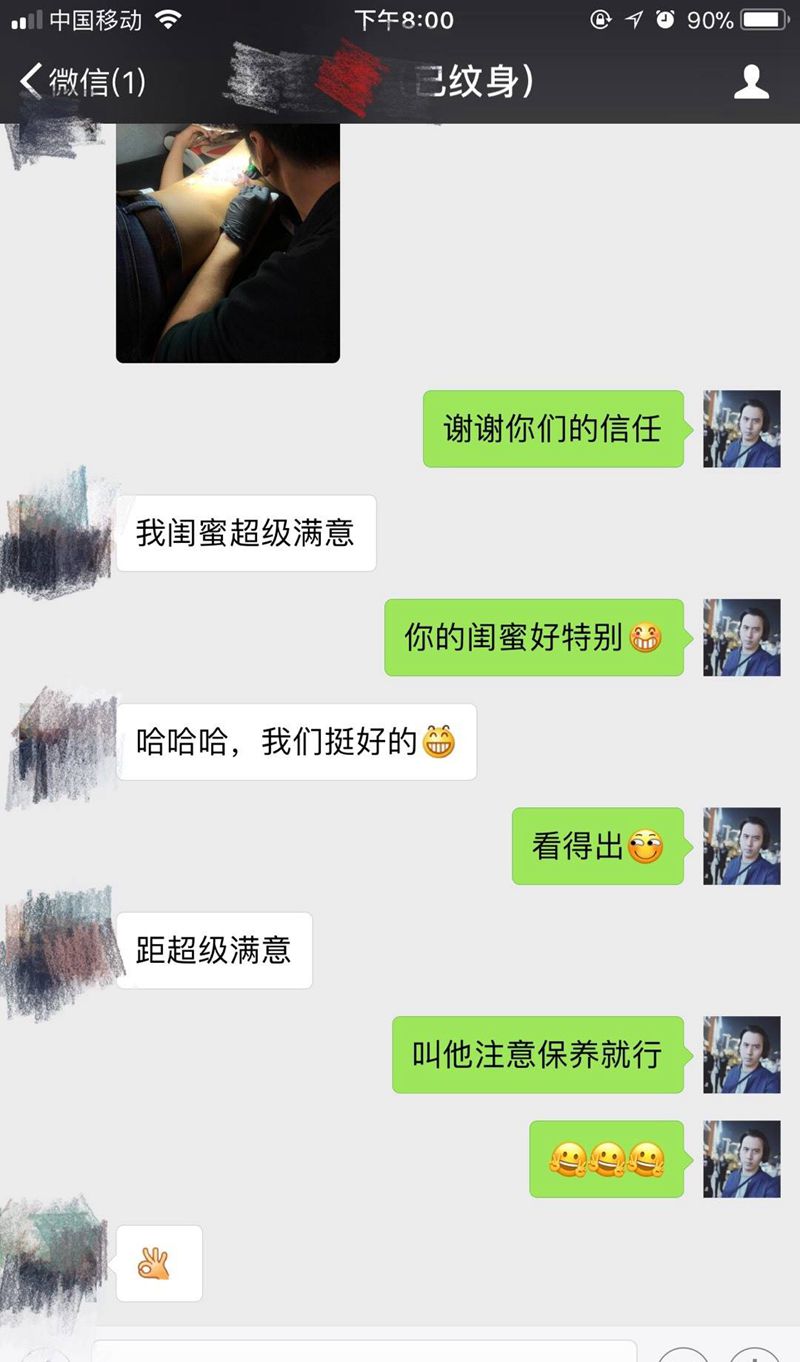Tap the contact avatar beside 我闺蜜超级满意
The height and width of the screenshot is (1362, 800).
pyautogui.click(x=60, y=534)
